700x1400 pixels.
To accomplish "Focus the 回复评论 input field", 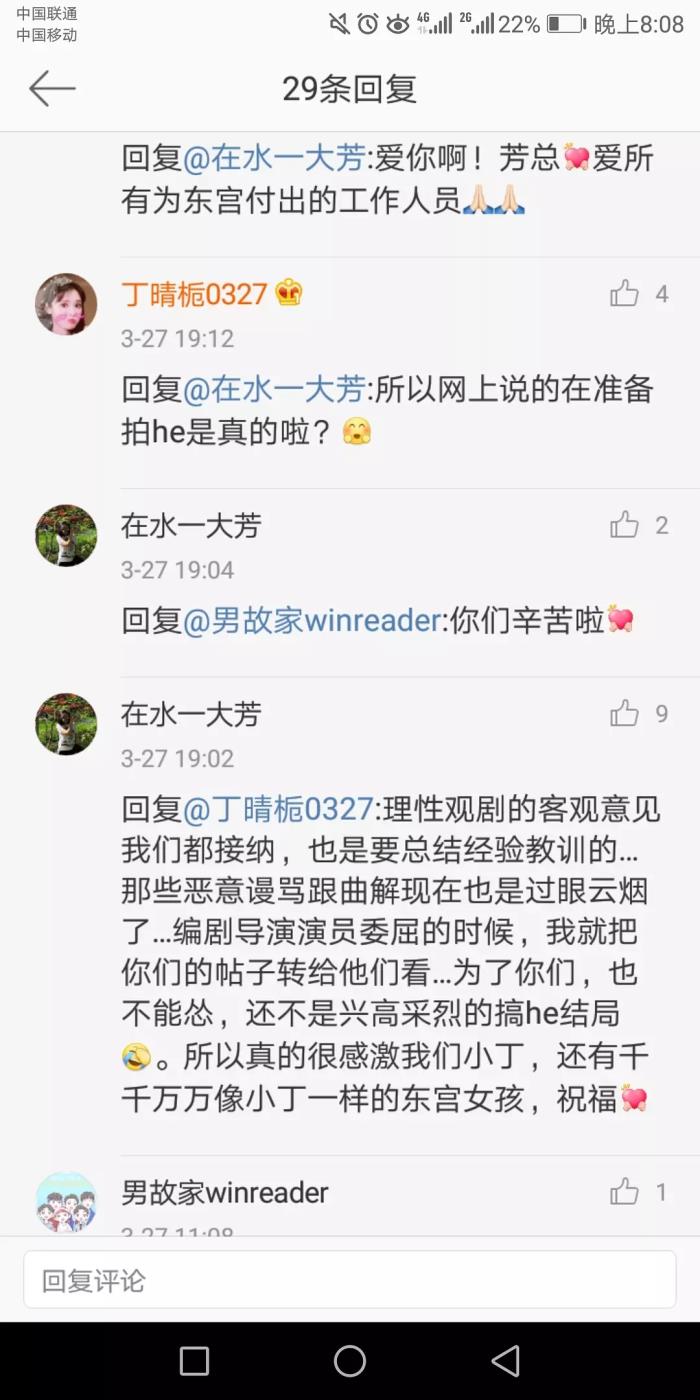I will pyautogui.click(x=350, y=1279).
